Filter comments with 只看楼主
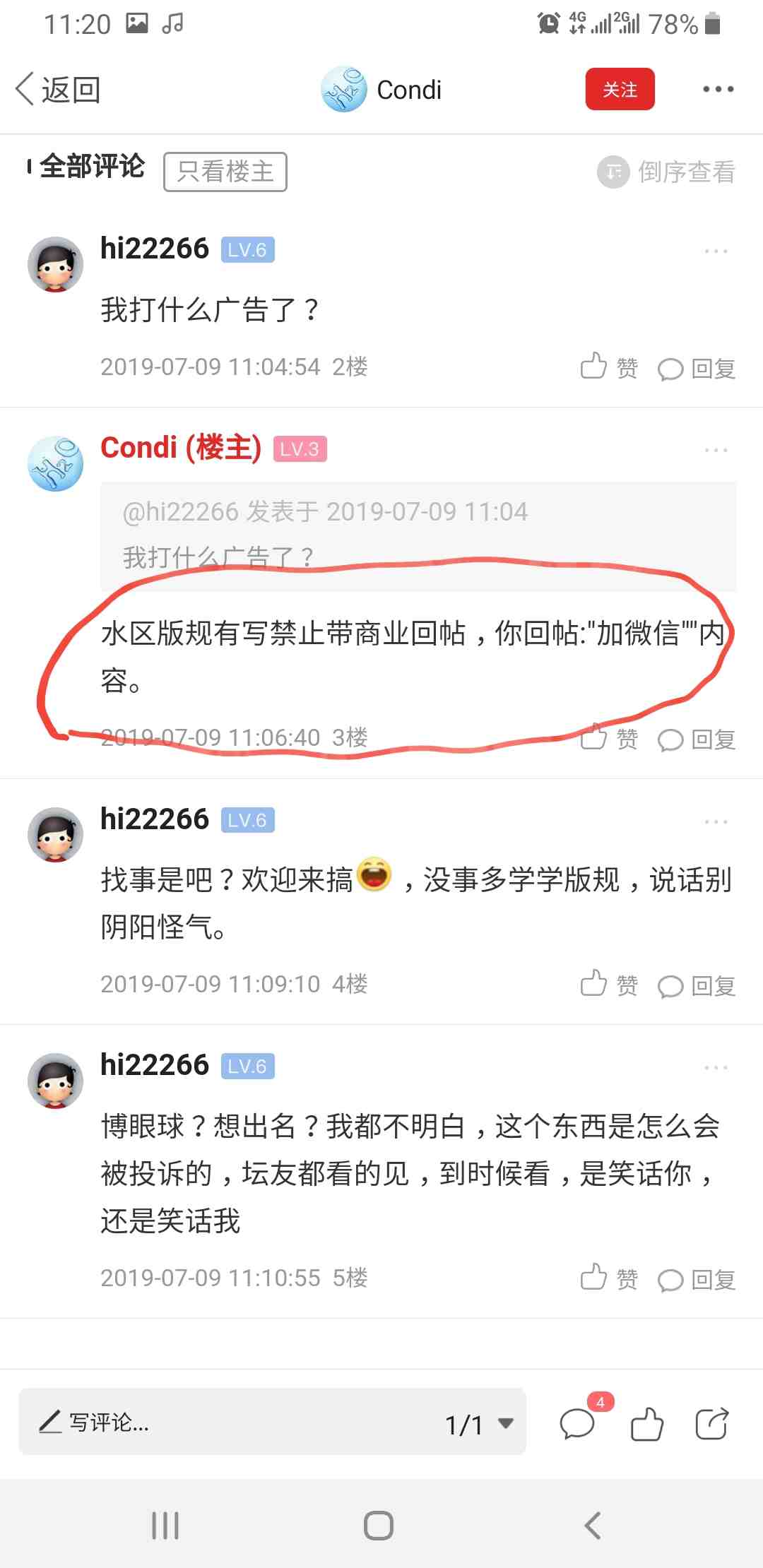This screenshot has width=763, height=1568. point(225,172)
